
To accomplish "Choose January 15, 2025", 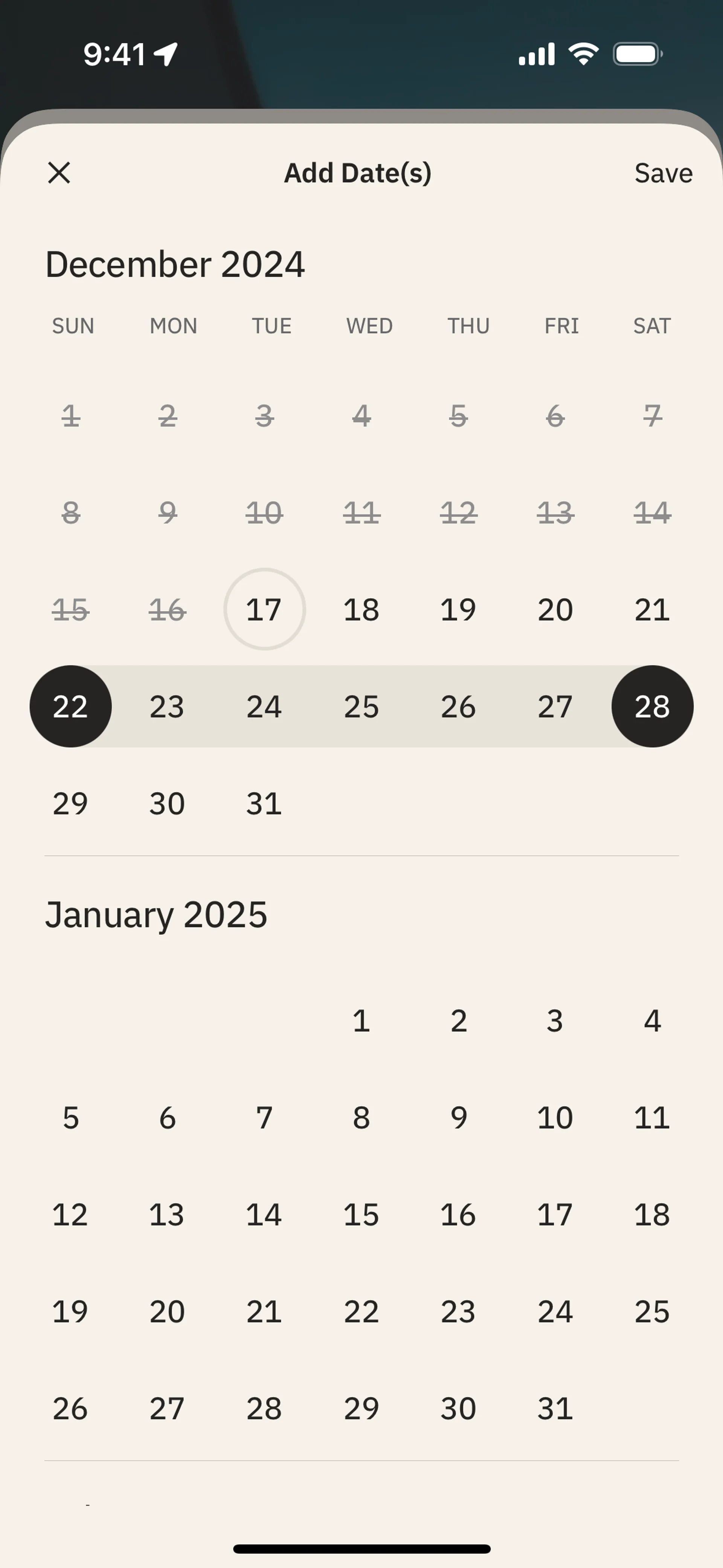I will (x=361, y=1214).
